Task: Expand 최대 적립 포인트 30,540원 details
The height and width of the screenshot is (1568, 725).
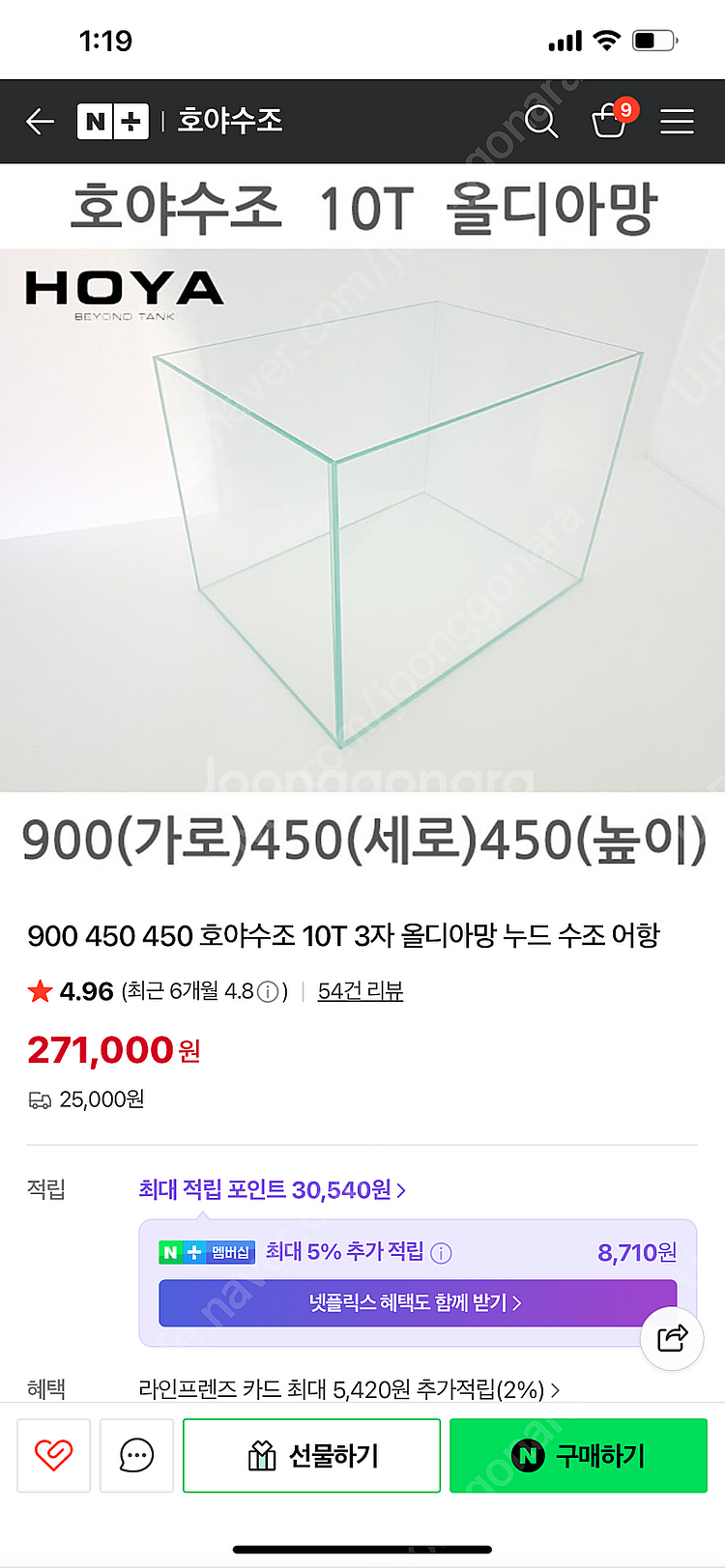Action: click(x=271, y=1191)
